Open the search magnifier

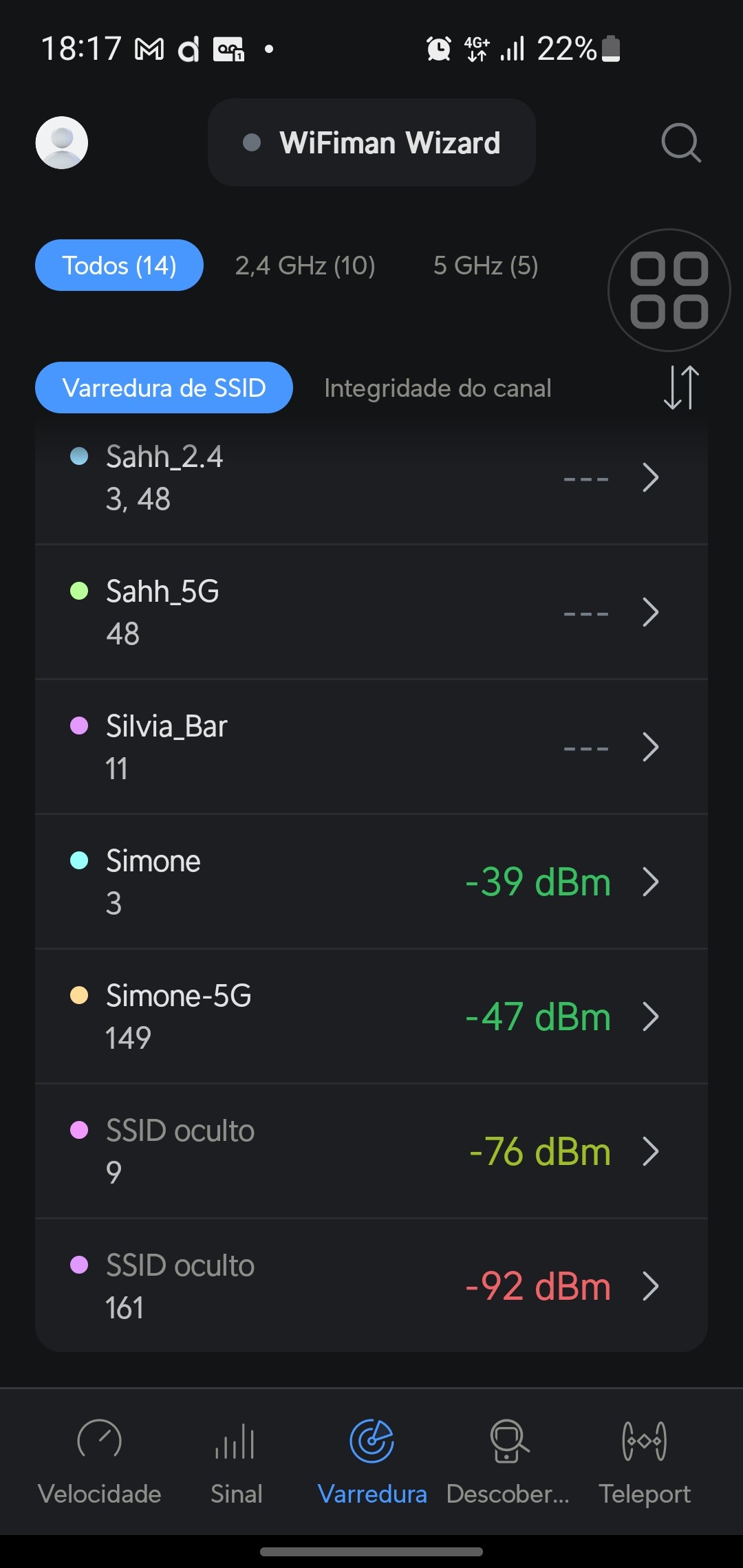click(x=680, y=142)
